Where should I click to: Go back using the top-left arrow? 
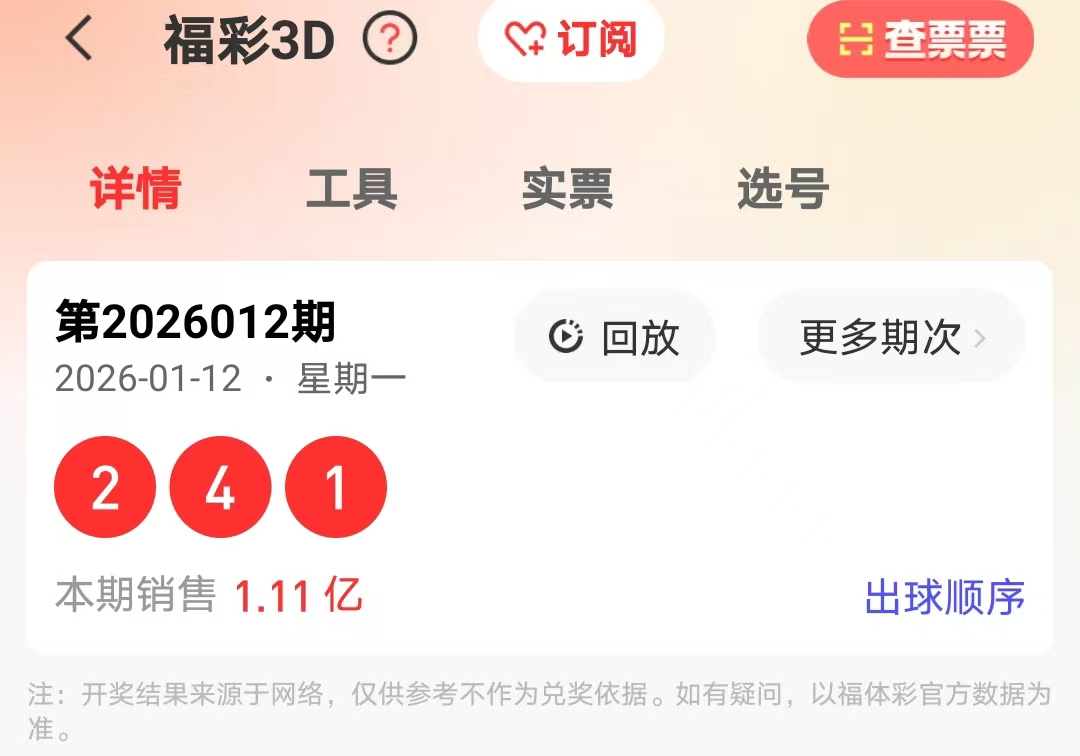(x=79, y=40)
